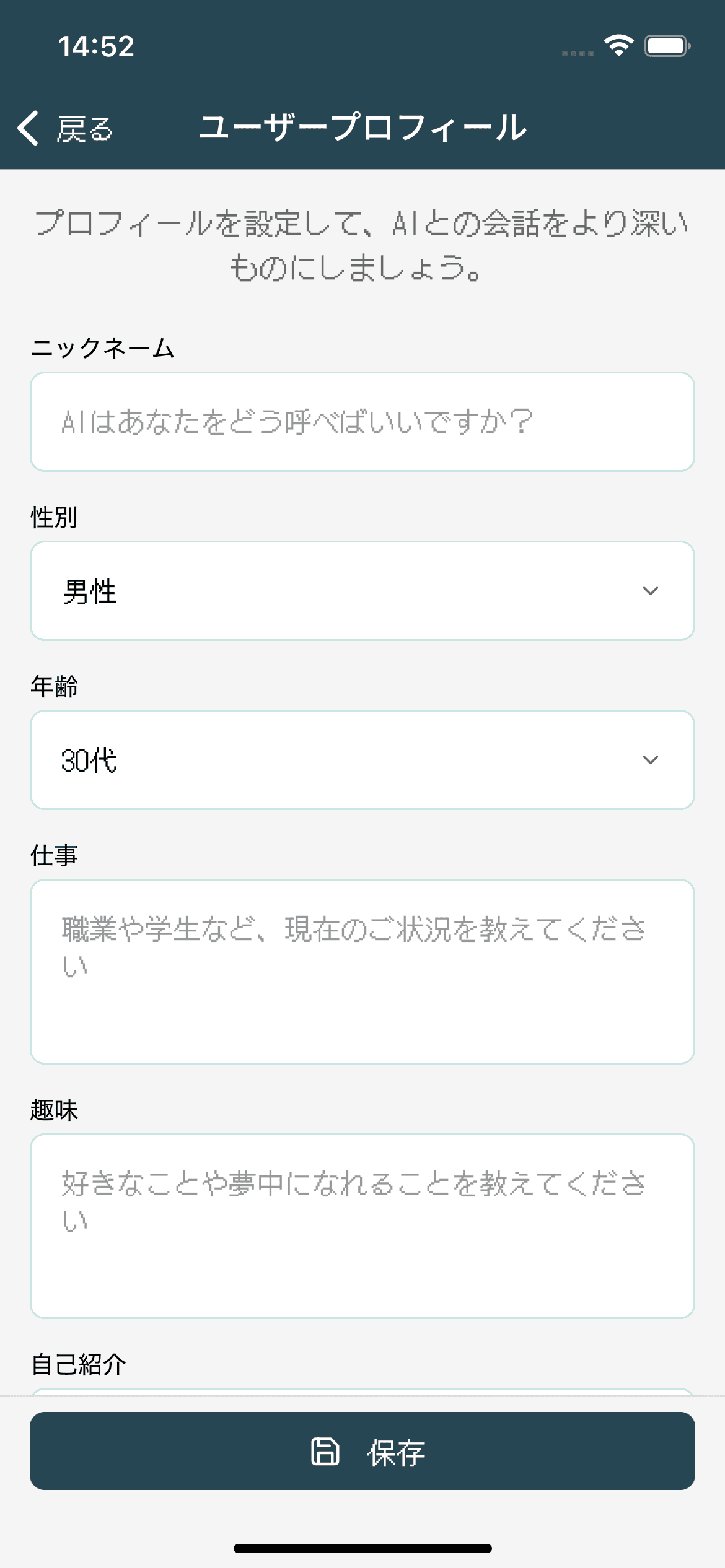Tap 戻る to go back
The width and height of the screenshot is (725, 1568).
(x=85, y=129)
